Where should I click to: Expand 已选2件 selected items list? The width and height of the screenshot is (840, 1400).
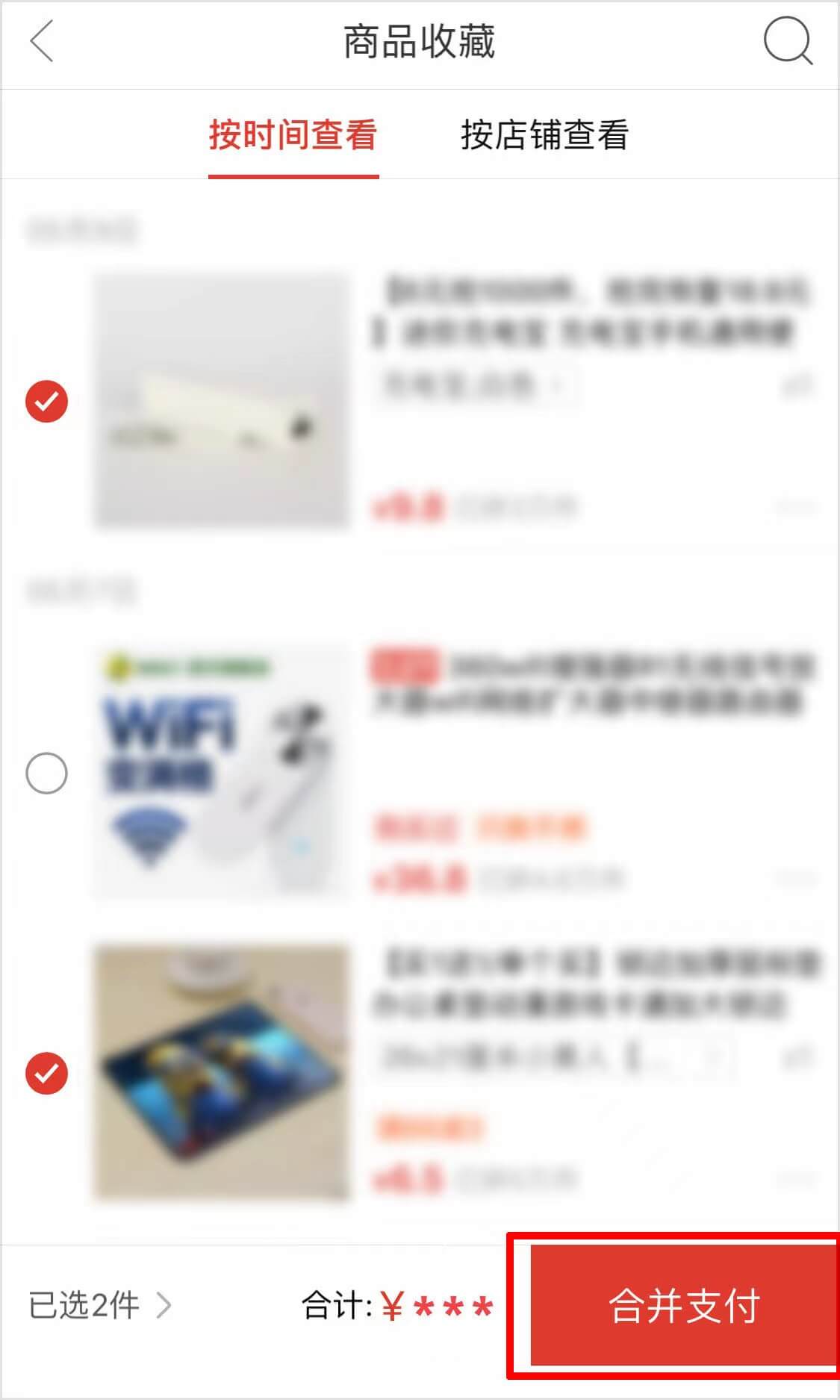[101, 1306]
